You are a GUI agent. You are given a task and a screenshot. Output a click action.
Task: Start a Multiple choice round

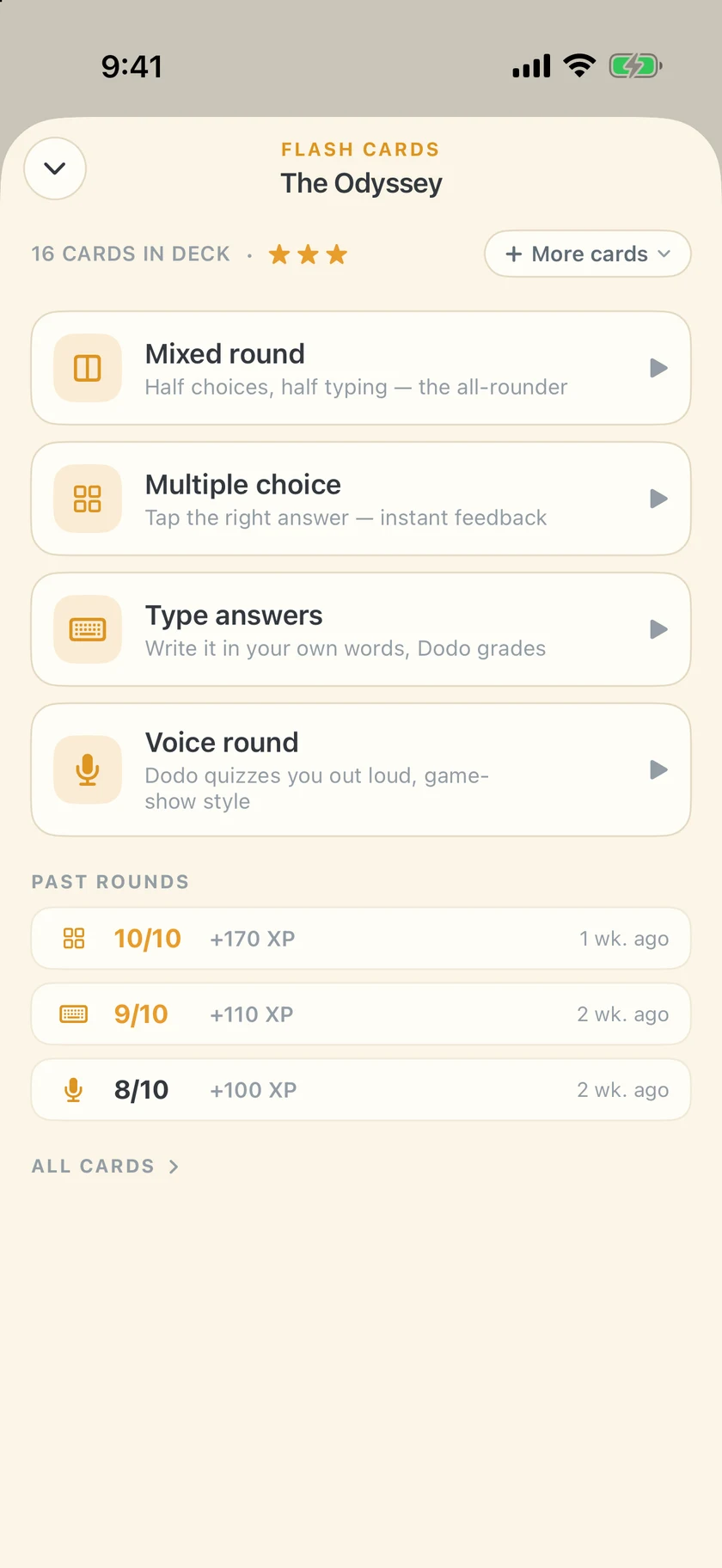tap(361, 499)
